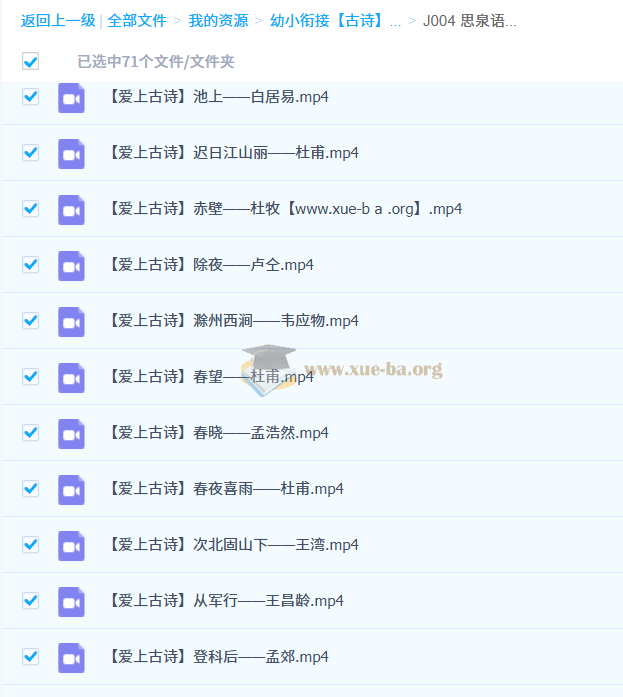The height and width of the screenshot is (697, 623).
Task: Go back via 返回上一级 link
Action: click(57, 20)
